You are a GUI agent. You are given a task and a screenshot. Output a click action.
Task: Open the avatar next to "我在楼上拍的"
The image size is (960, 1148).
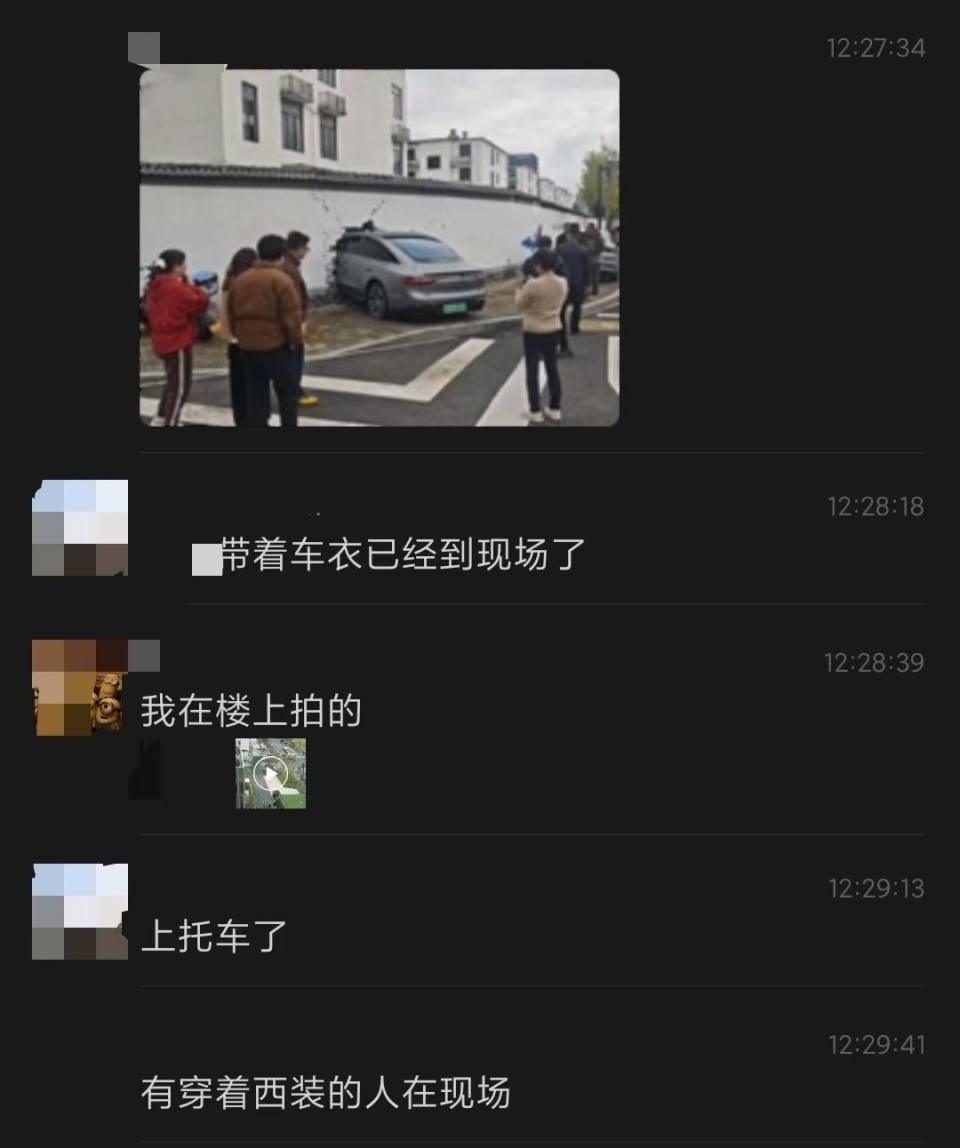click(80, 687)
